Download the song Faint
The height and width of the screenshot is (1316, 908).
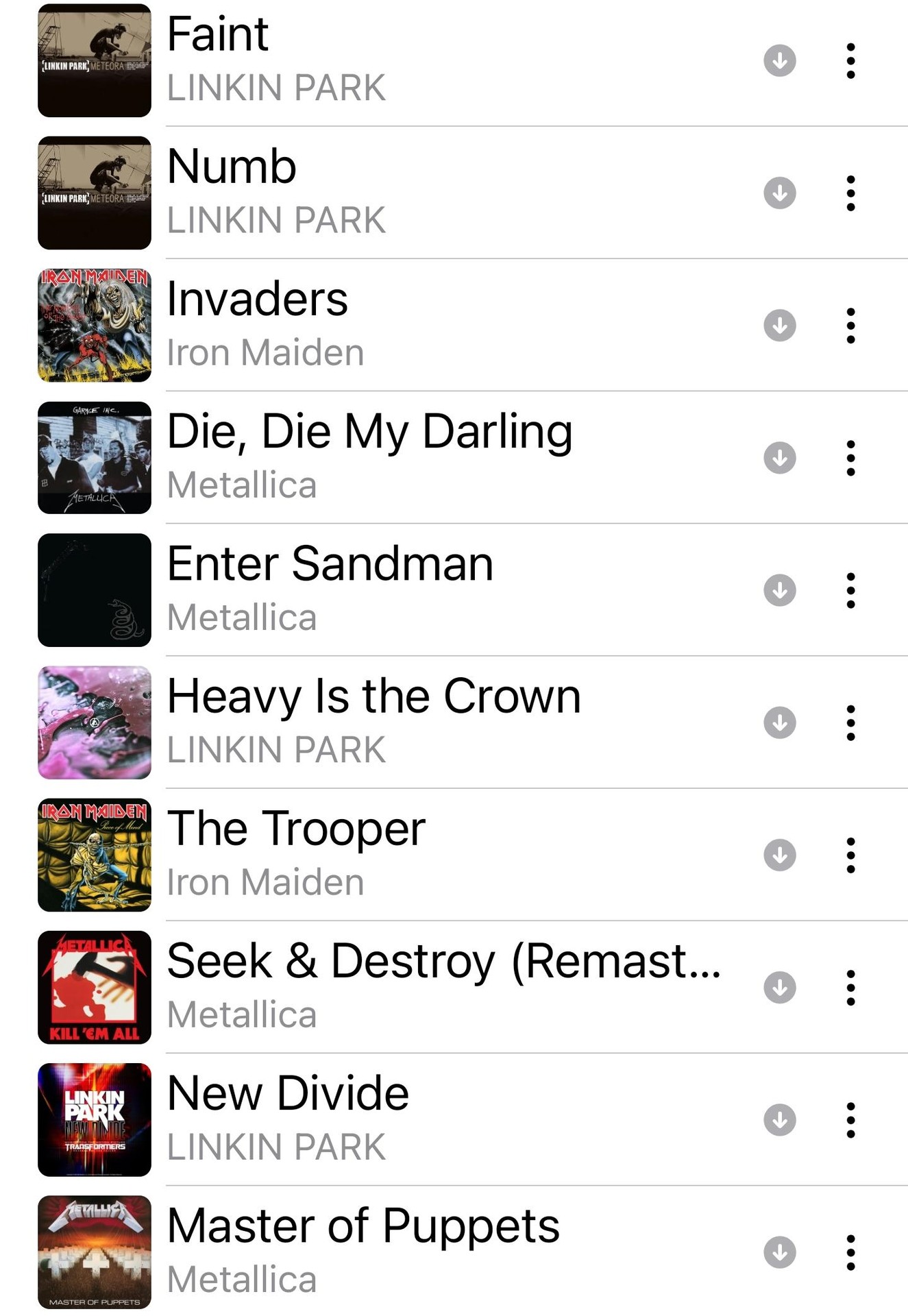(x=780, y=60)
